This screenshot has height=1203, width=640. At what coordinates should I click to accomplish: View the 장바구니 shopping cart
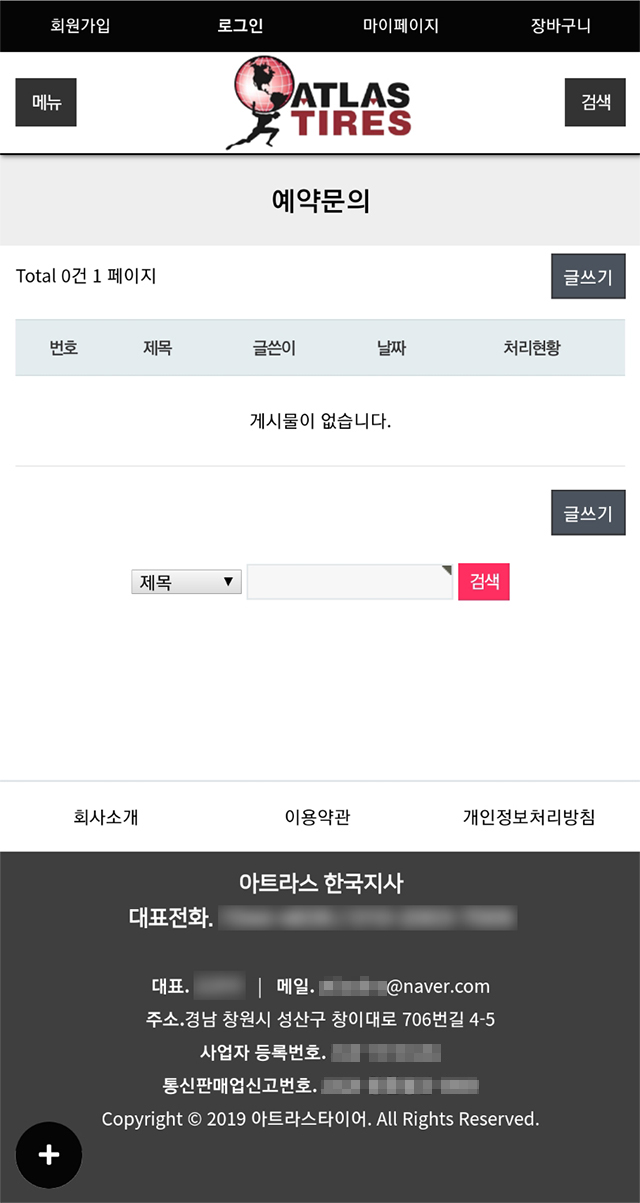[x=560, y=26]
